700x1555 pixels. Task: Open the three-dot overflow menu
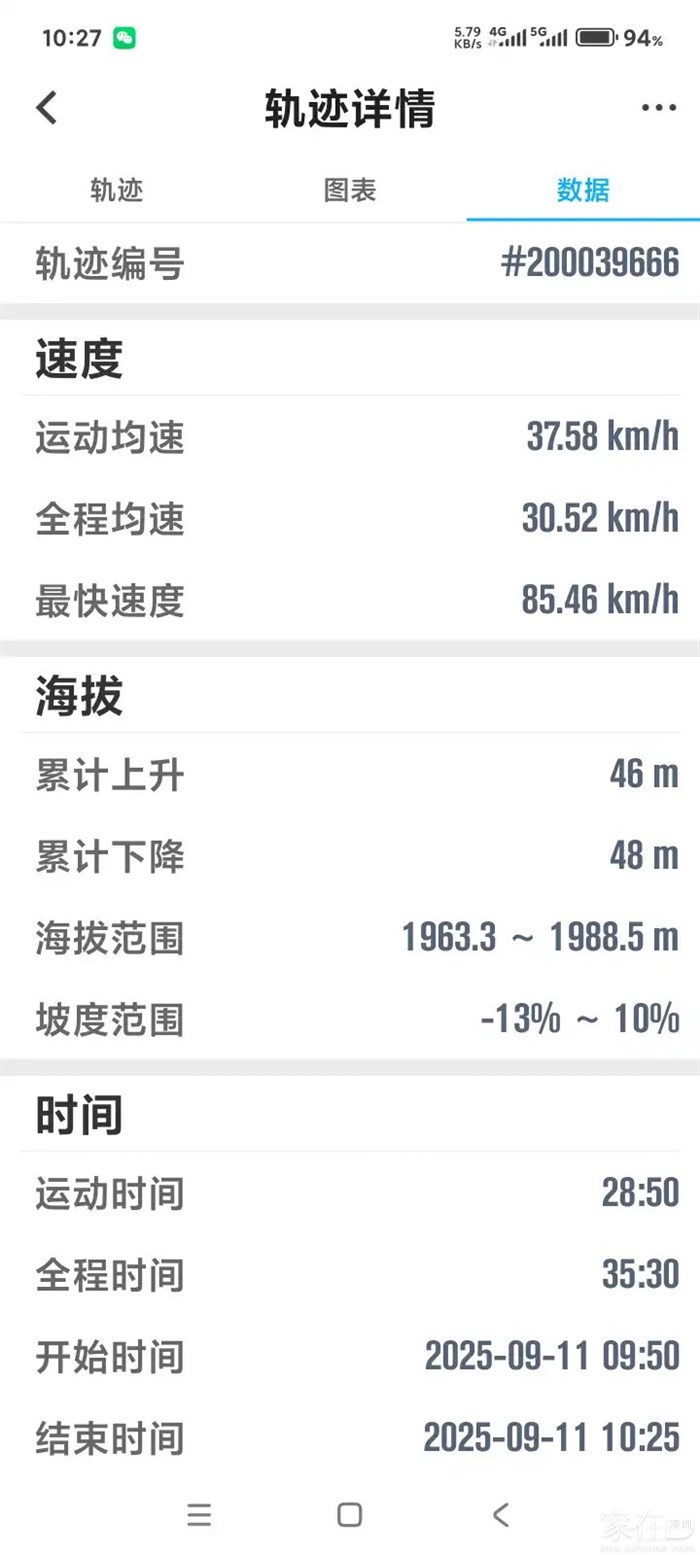click(658, 108)
